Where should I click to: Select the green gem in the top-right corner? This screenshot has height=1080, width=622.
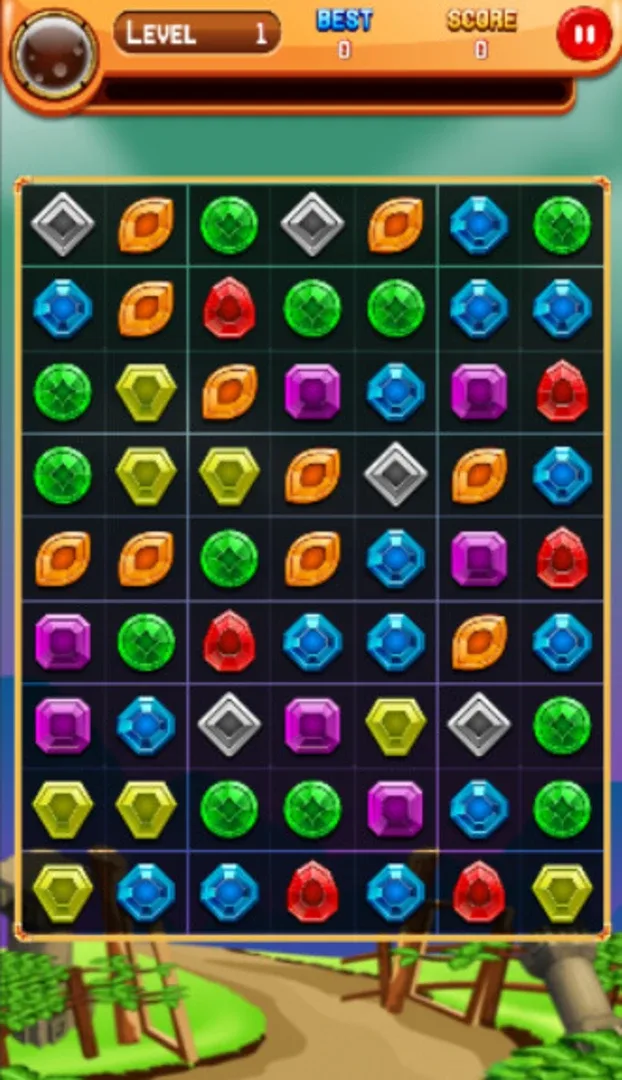click(x=562, y=224)
